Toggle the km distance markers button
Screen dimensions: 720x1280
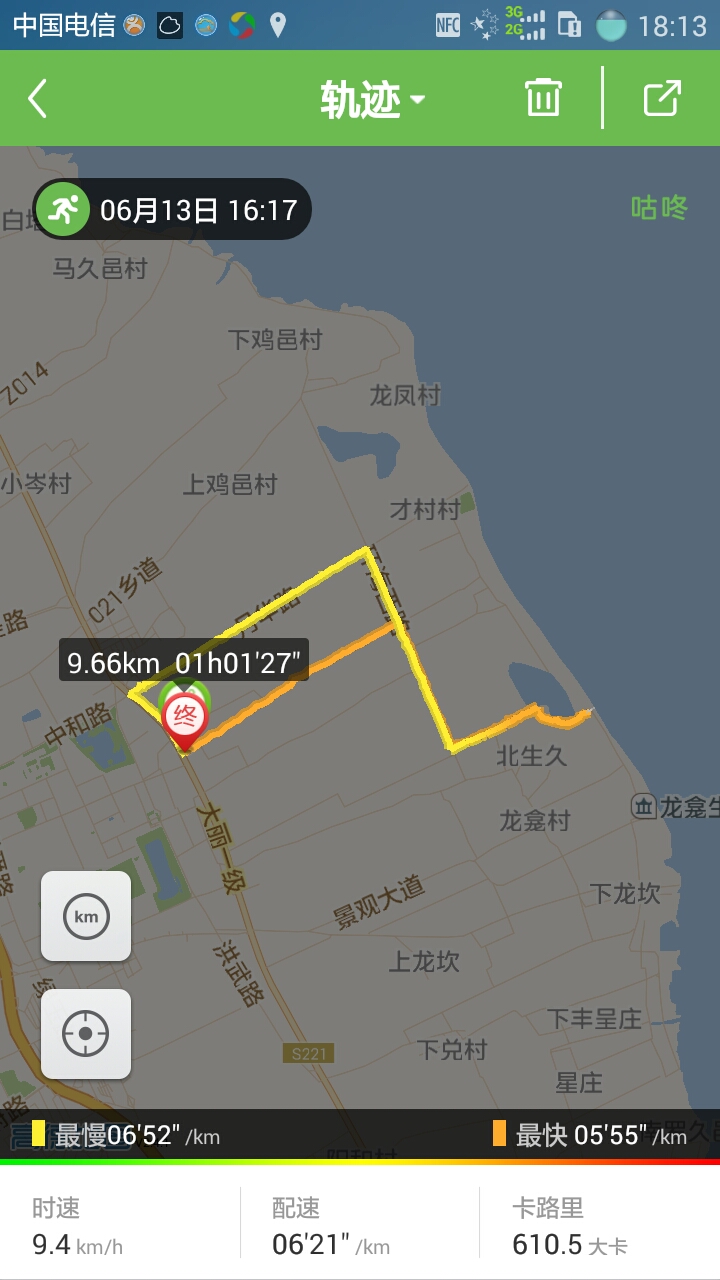click(x=86, y=916)
